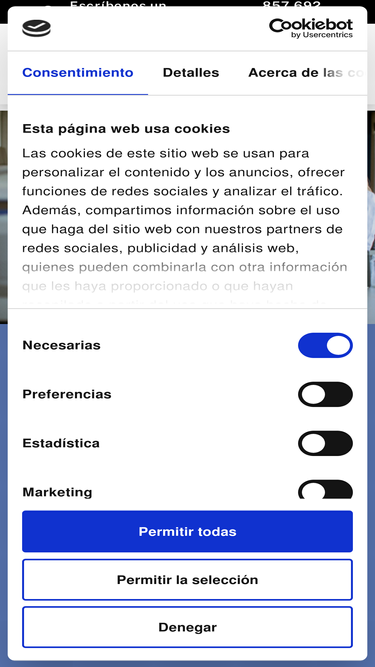
Task: Enable Preferencias cookies
Action: (x=325, y=394)
